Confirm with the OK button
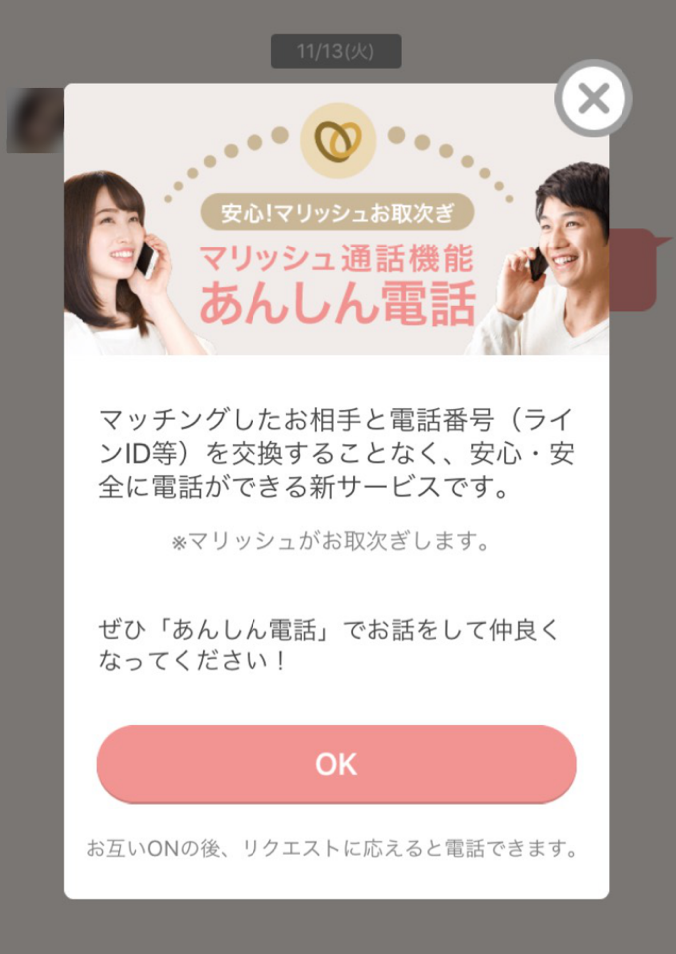The width and height of the screenshot is (676, 954). (x=336, y=764)
